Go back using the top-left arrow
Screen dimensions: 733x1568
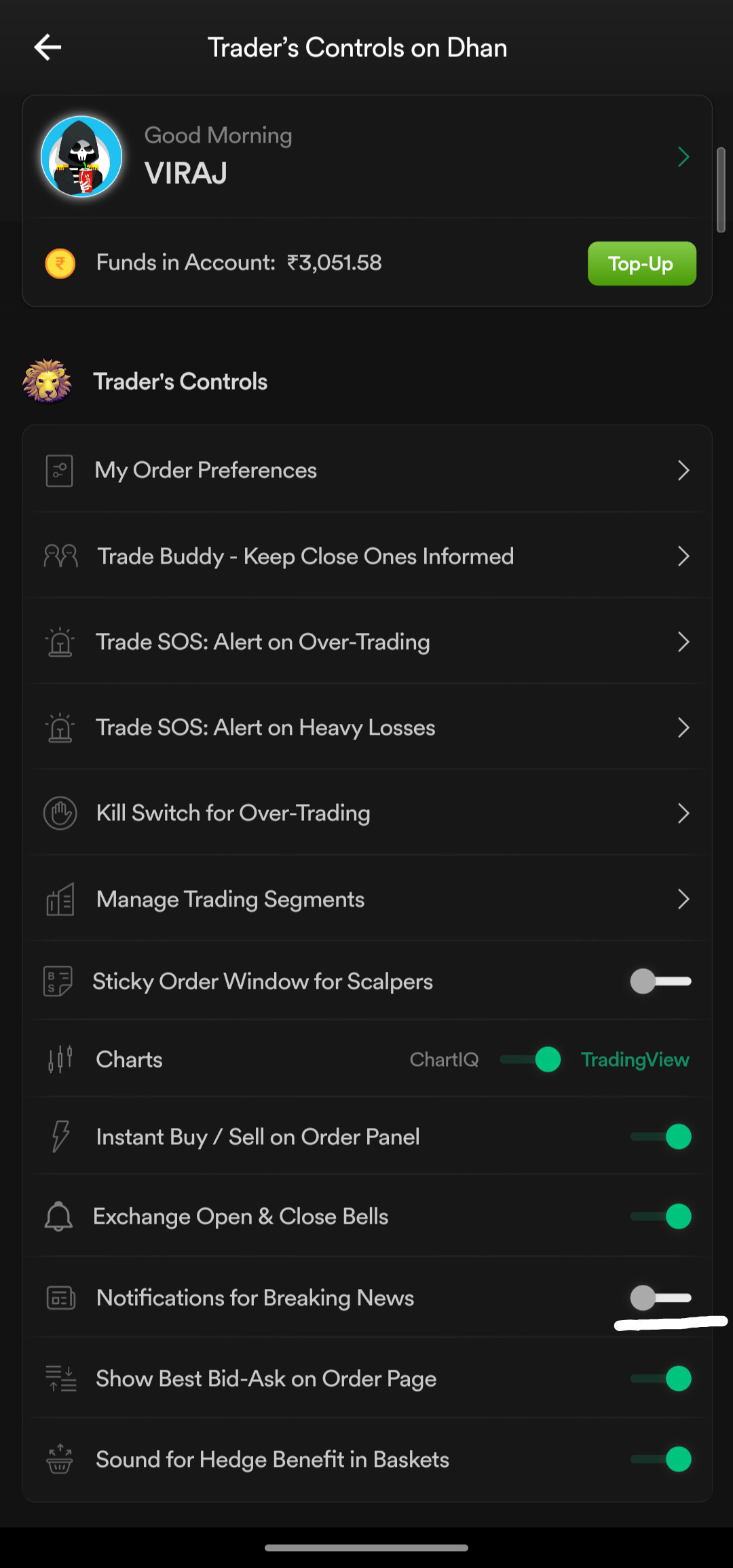(48, 48)
